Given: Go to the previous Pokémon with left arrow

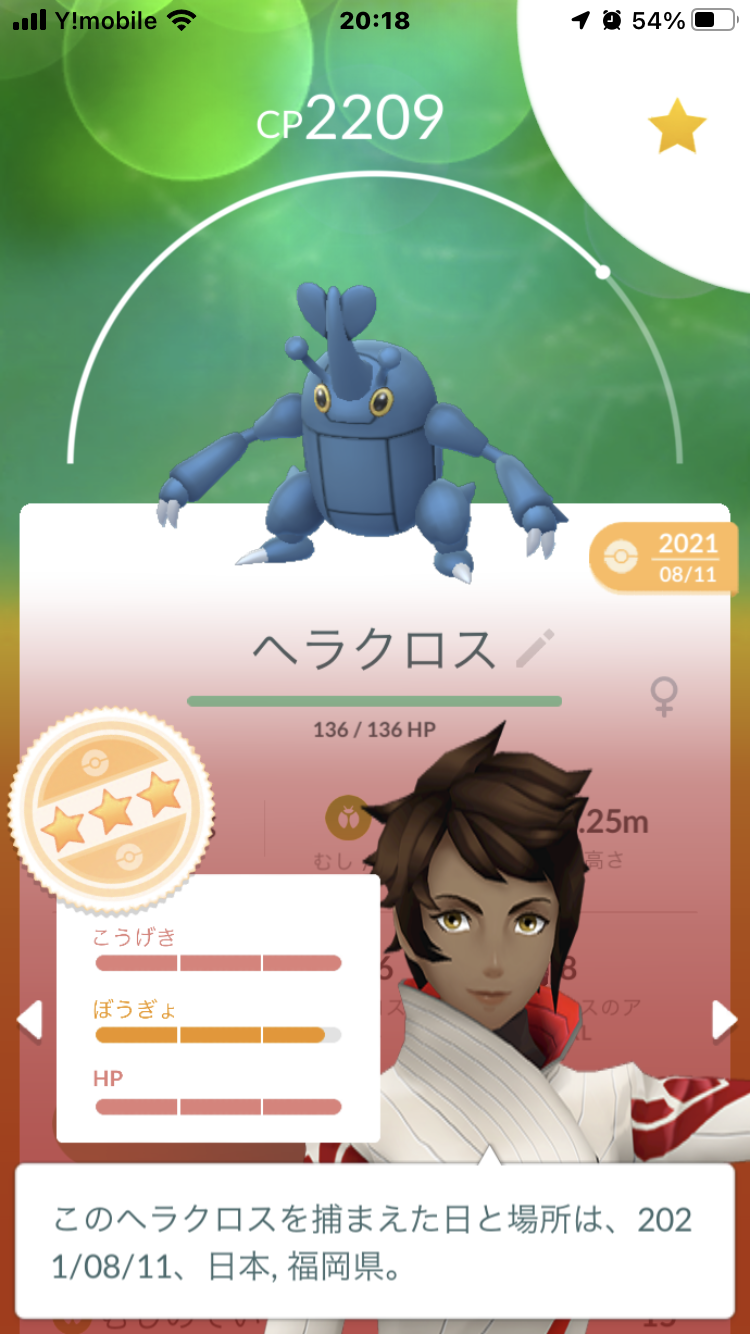Looking at the screenshot, I should coord(30,1020).
